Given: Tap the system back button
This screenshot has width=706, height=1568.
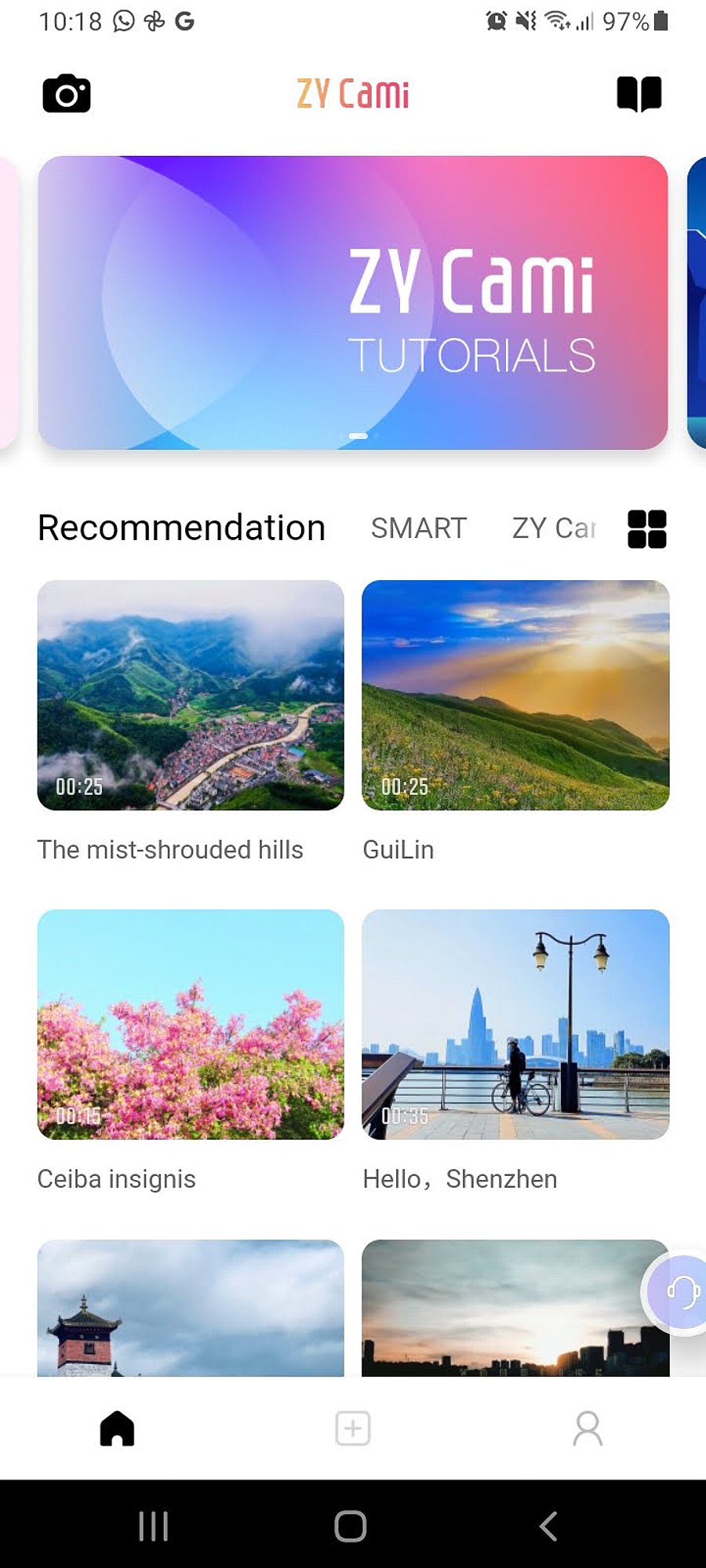Looking at the screenshot, I should coord(548,1526).
